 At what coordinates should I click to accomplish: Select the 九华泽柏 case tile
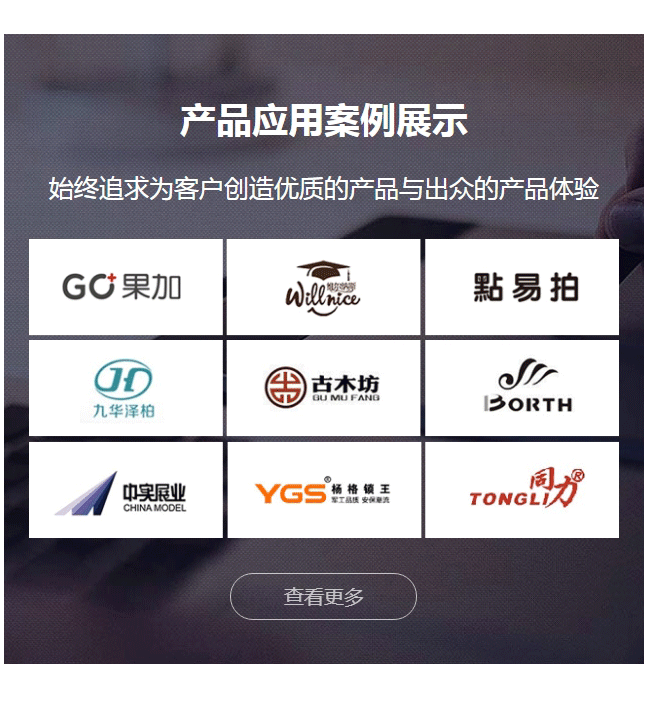point(126,388)
